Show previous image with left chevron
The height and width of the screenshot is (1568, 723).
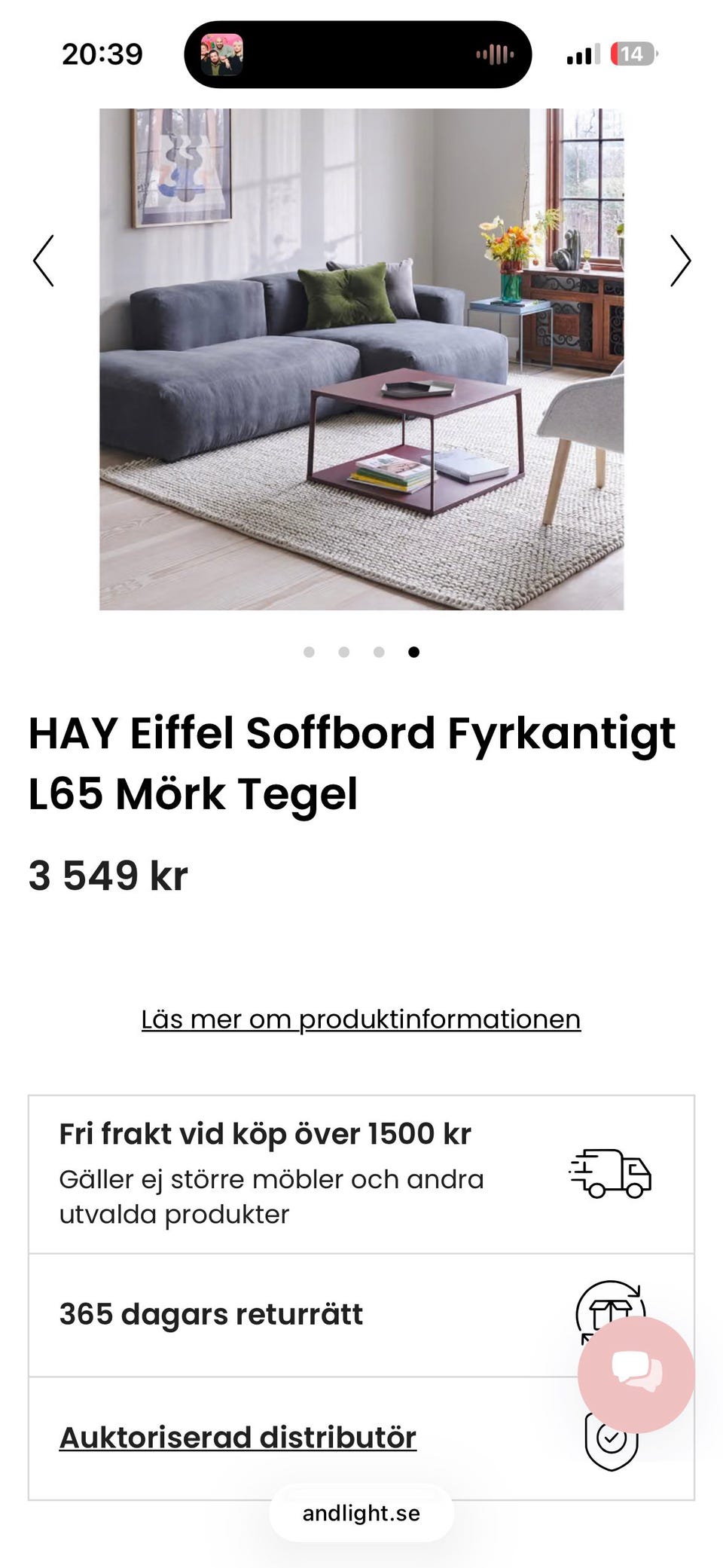tap(44, 261)
